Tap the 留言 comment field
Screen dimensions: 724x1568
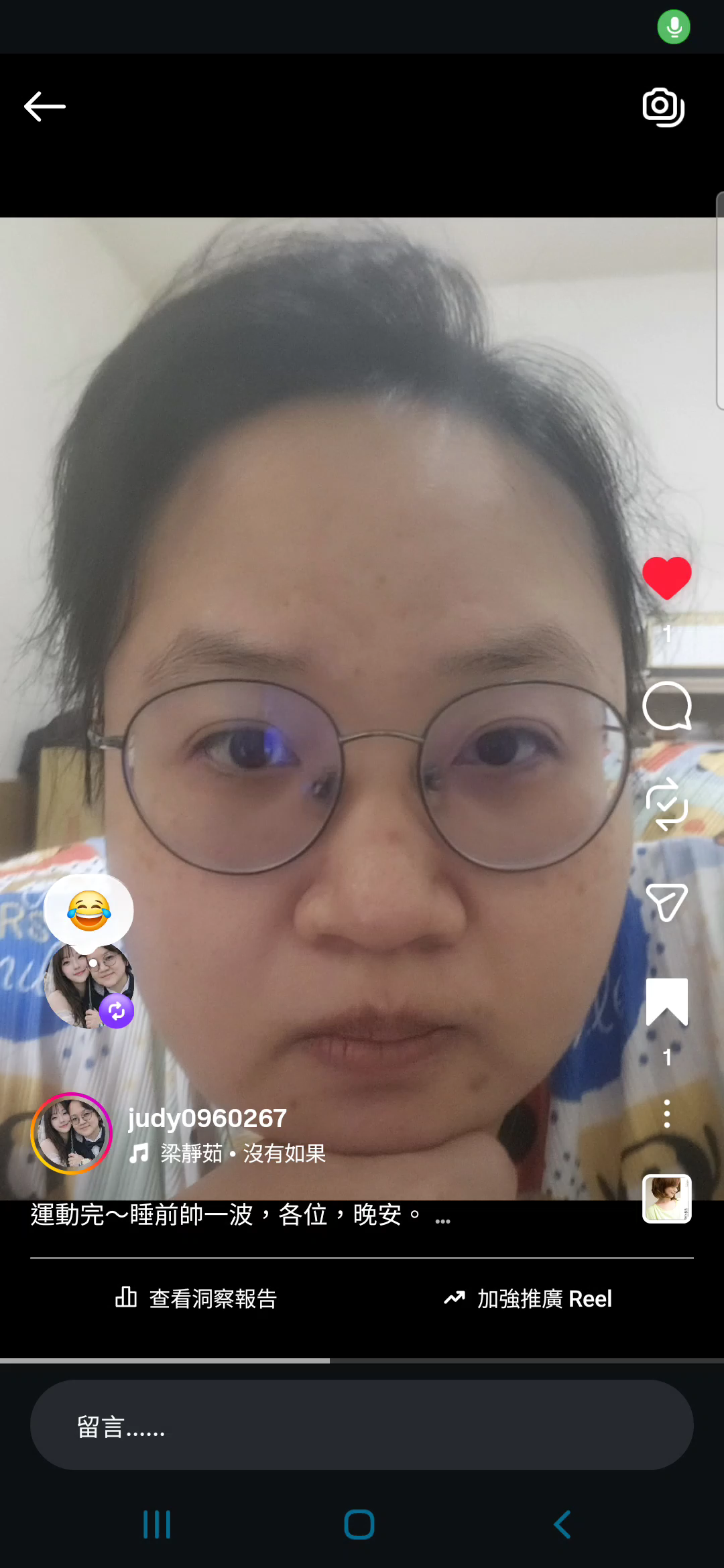click(x=362, y=1425)
